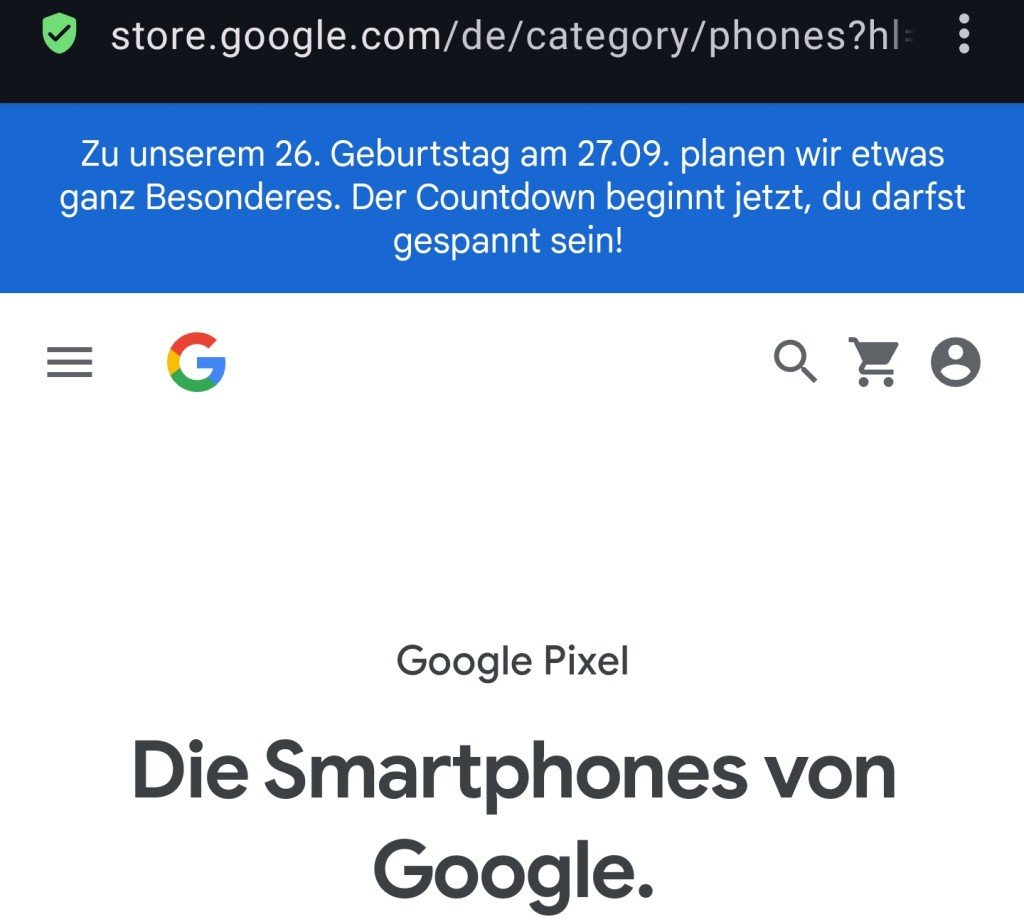
Task: Open the 26. Geburtstag countdown banner
Action: coord(512,198)
